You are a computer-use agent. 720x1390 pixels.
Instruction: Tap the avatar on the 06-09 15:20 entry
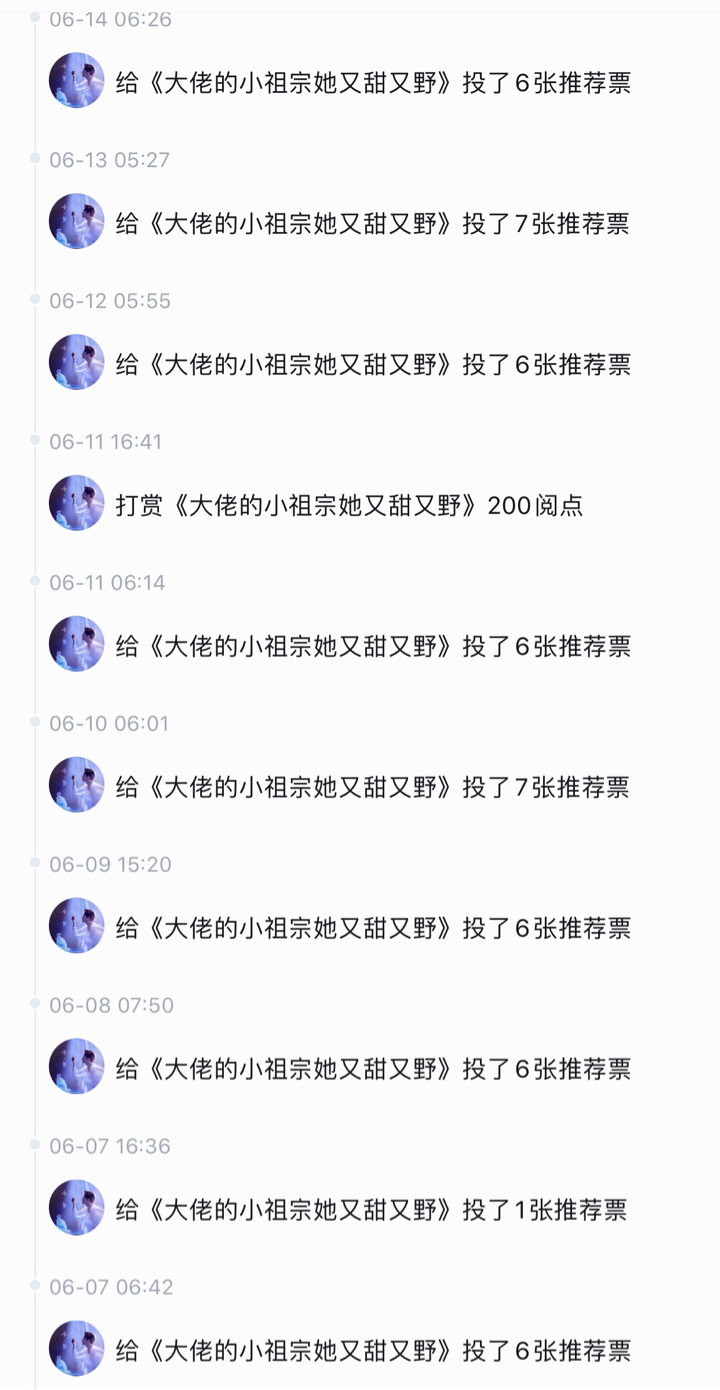click(x=77, y=926)
